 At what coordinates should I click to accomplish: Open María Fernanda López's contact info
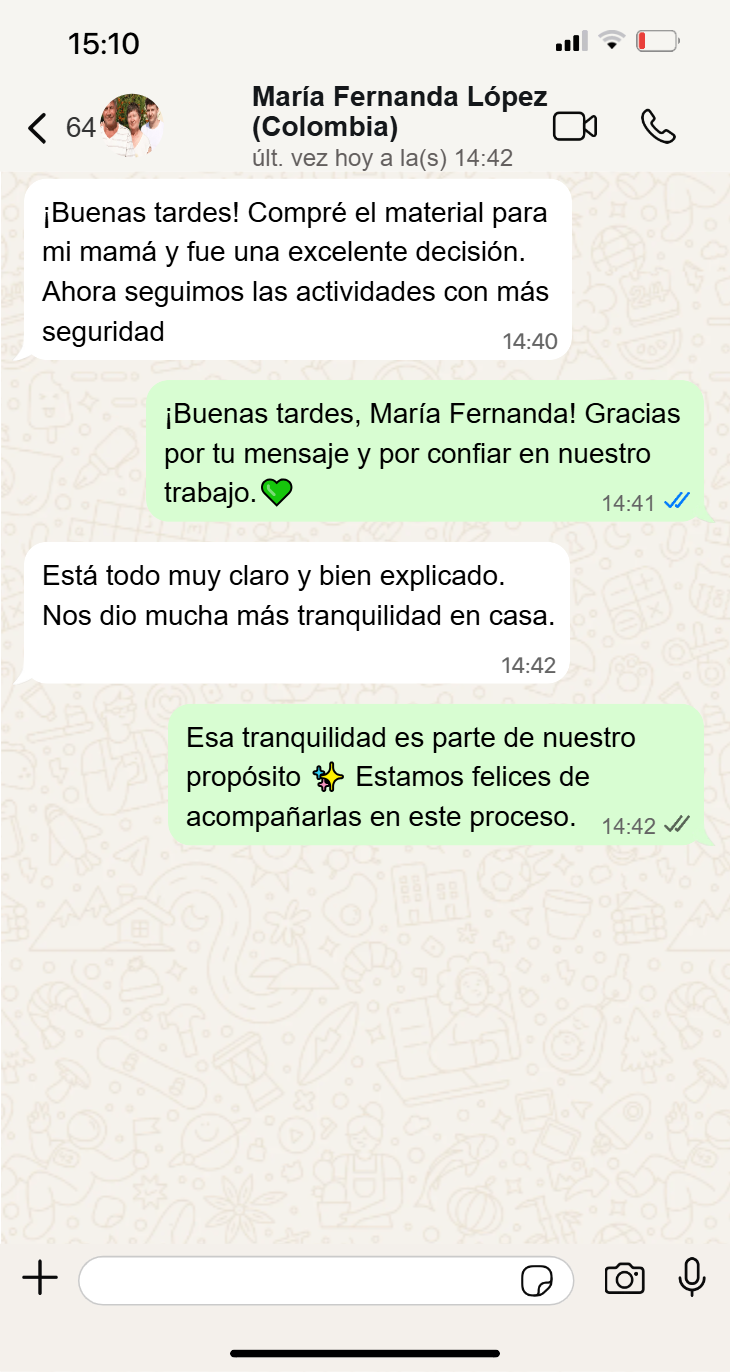(398, 112)
